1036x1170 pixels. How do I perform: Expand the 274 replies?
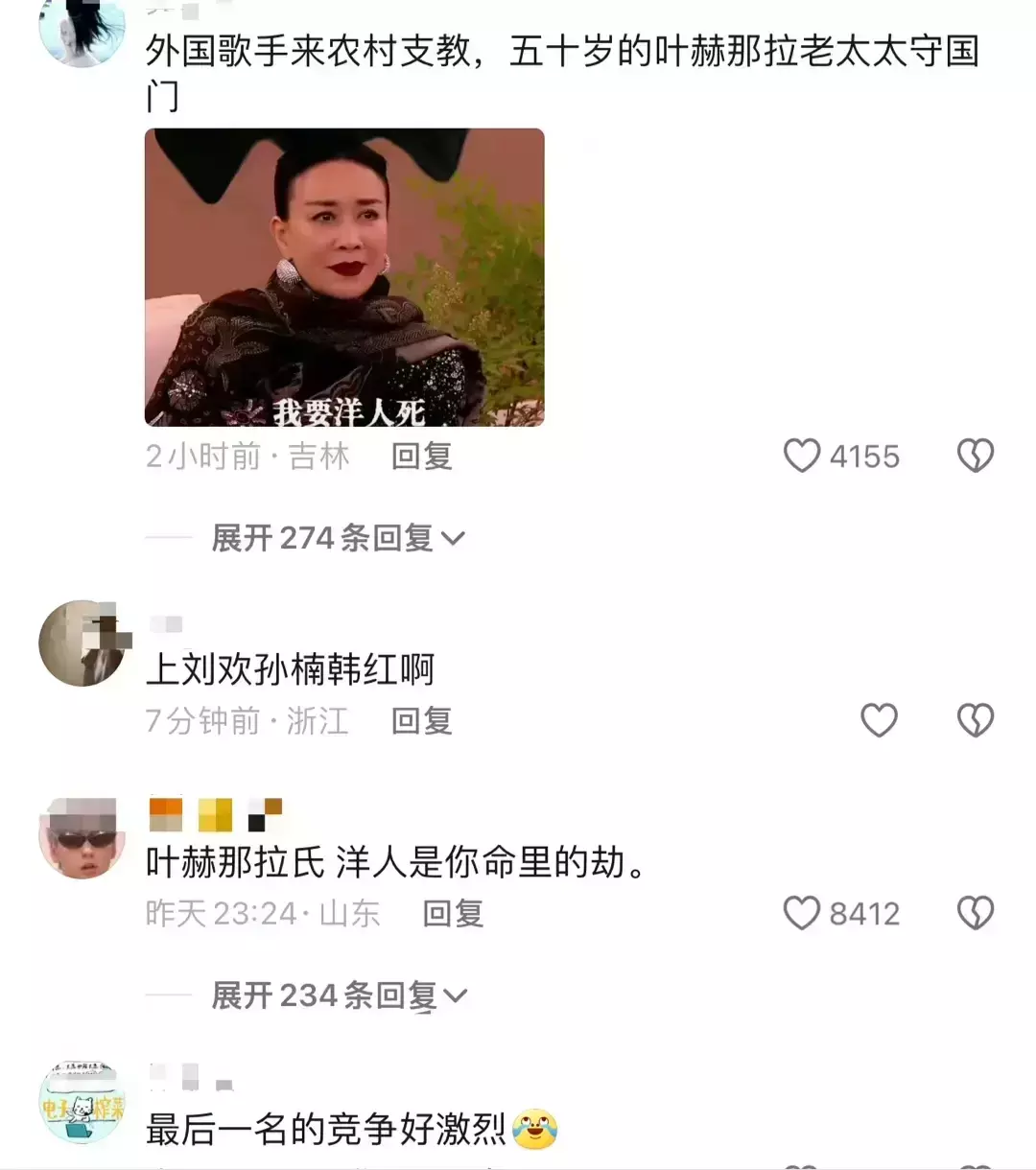[338, 538]
